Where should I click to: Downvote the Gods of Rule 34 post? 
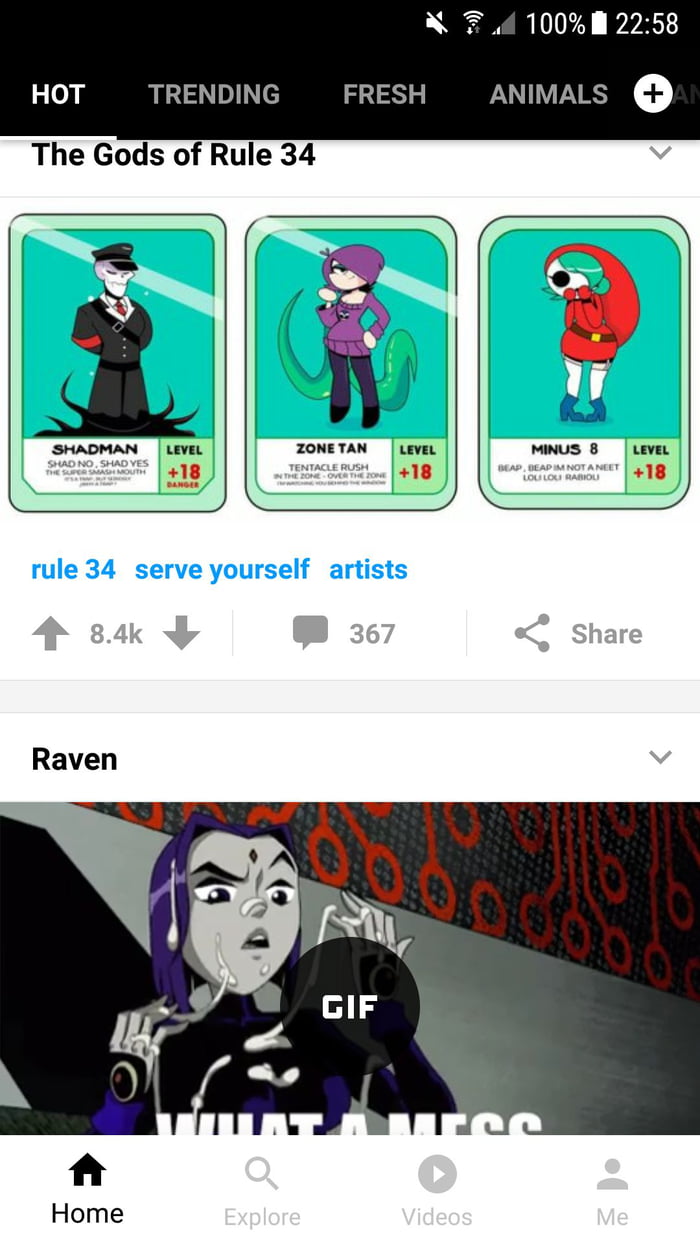(x=181, y=633)
